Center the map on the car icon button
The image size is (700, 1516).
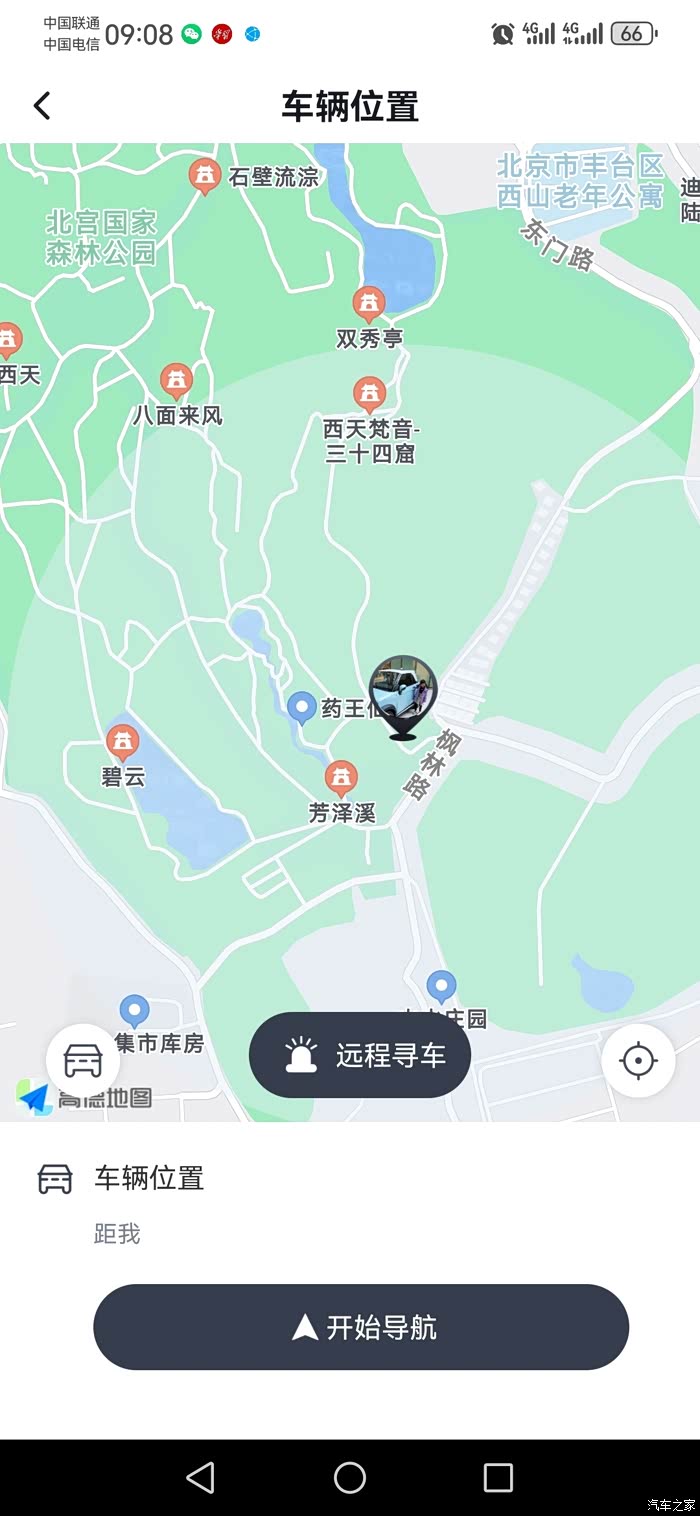tap(83, 1060)
